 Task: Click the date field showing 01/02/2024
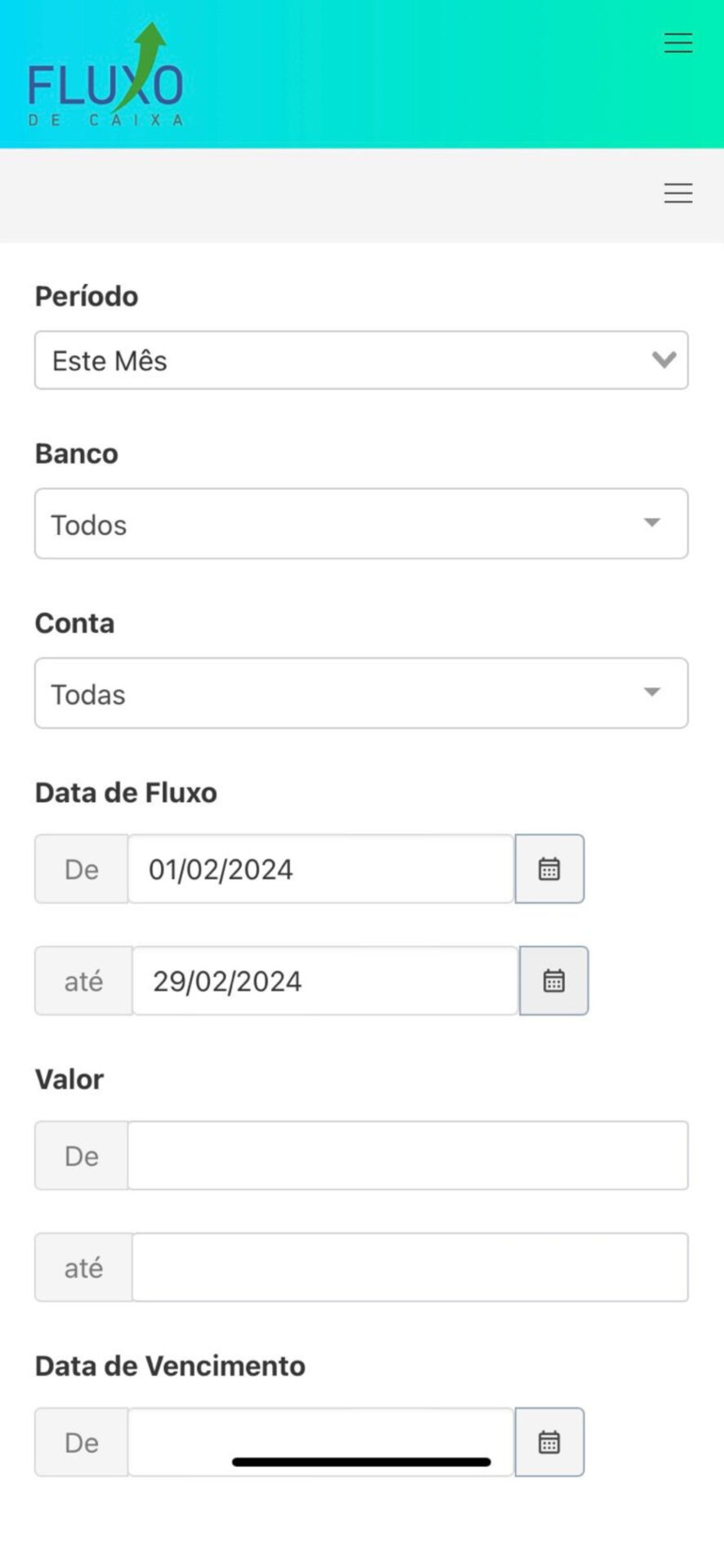pos(322,868)
